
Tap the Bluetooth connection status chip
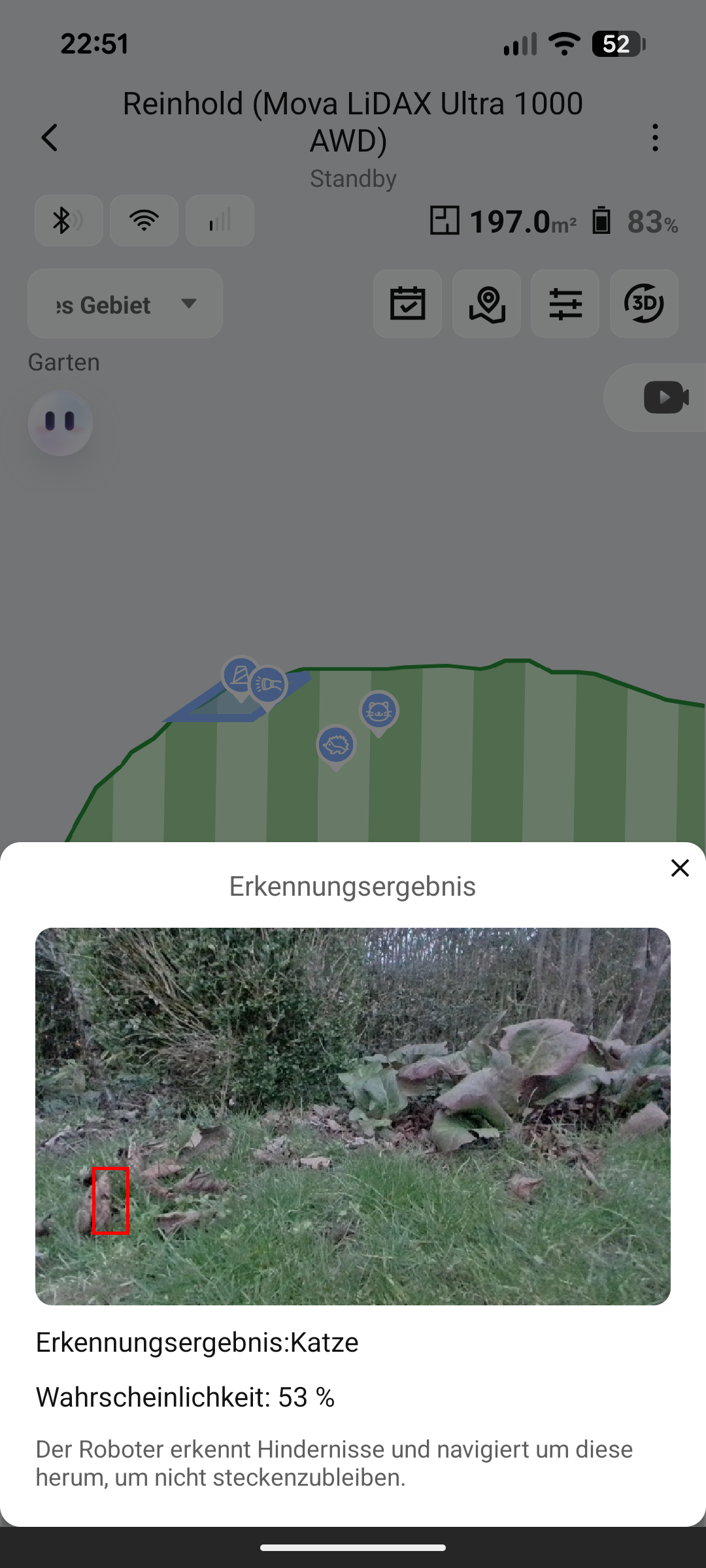click(69, 220)
